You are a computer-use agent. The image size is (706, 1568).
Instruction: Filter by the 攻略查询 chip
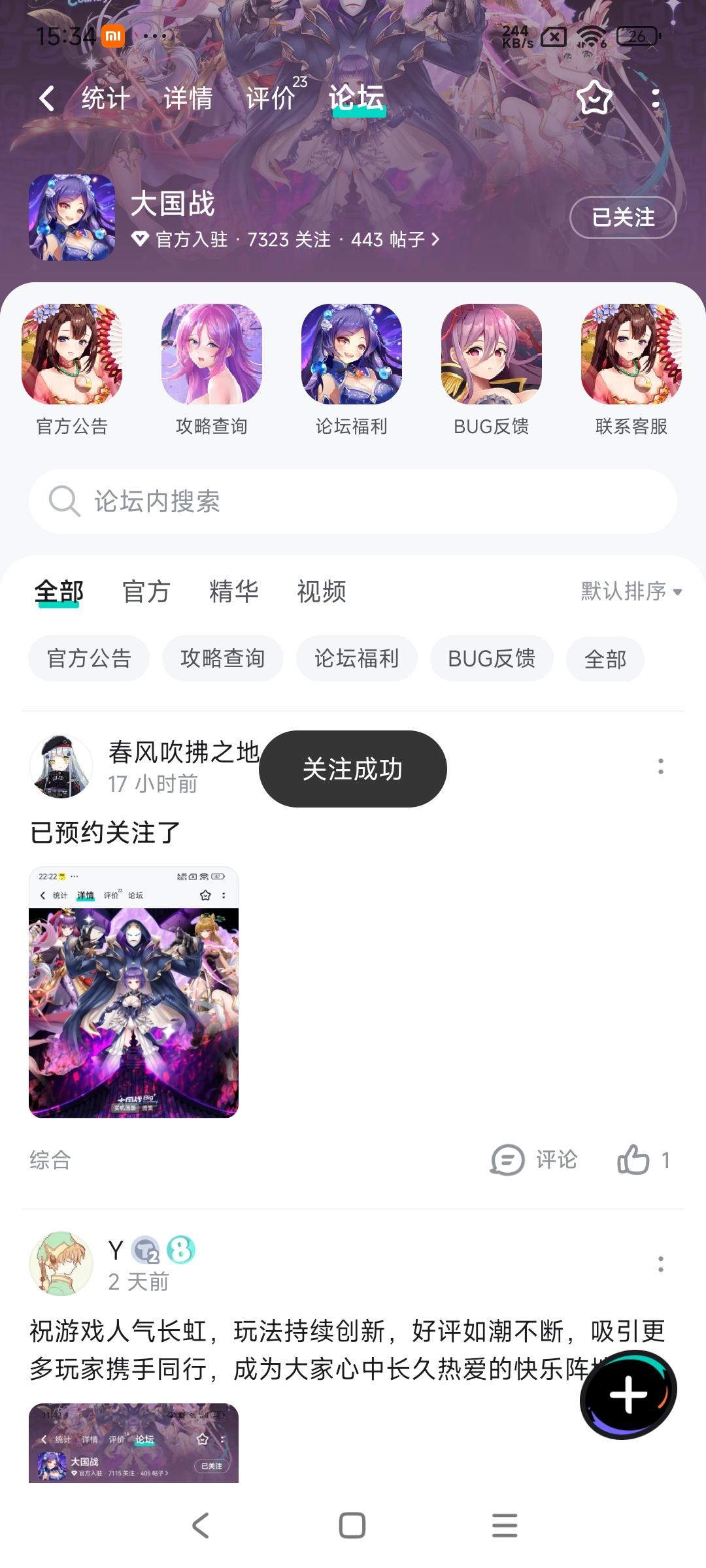[222, 659]
